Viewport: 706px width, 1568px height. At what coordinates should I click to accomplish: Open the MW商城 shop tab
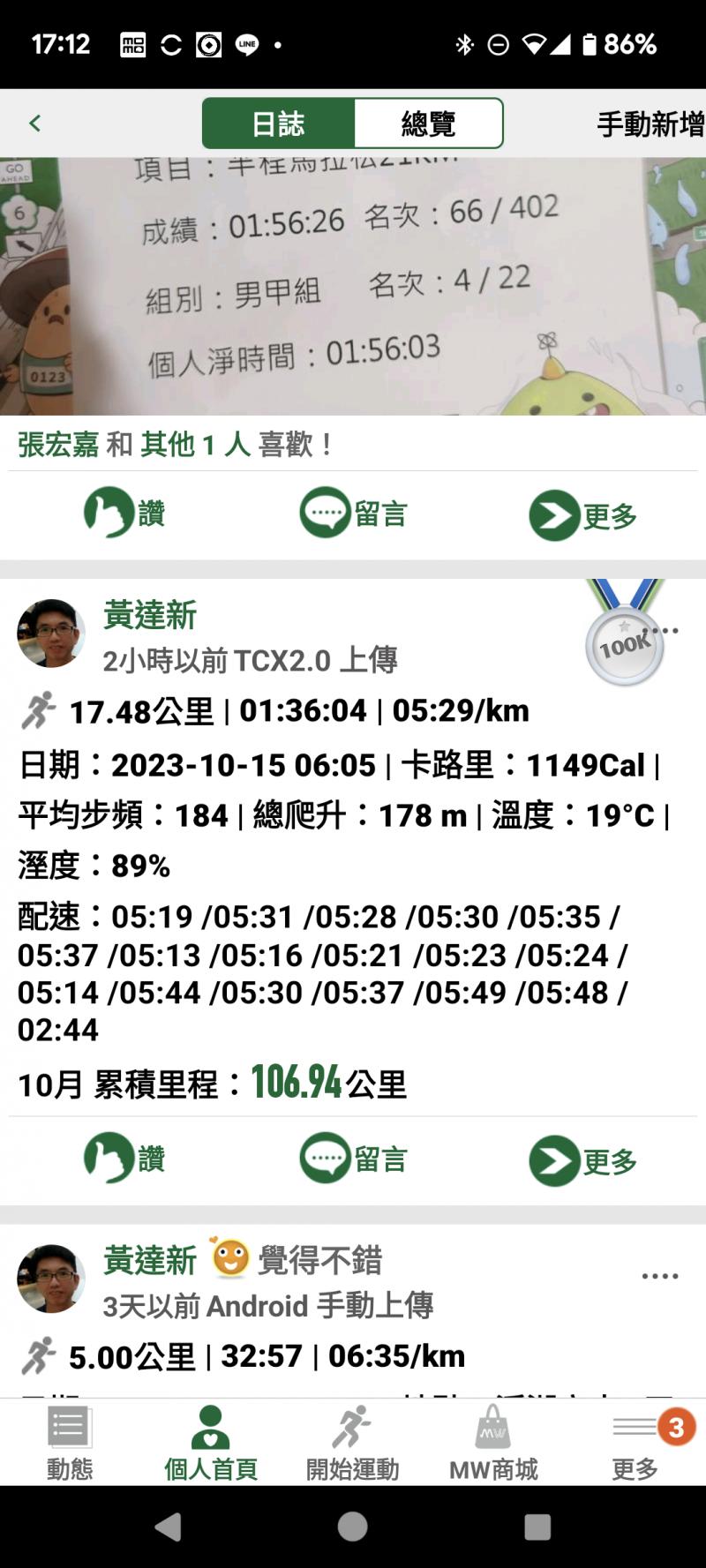tap(493, 1443)
